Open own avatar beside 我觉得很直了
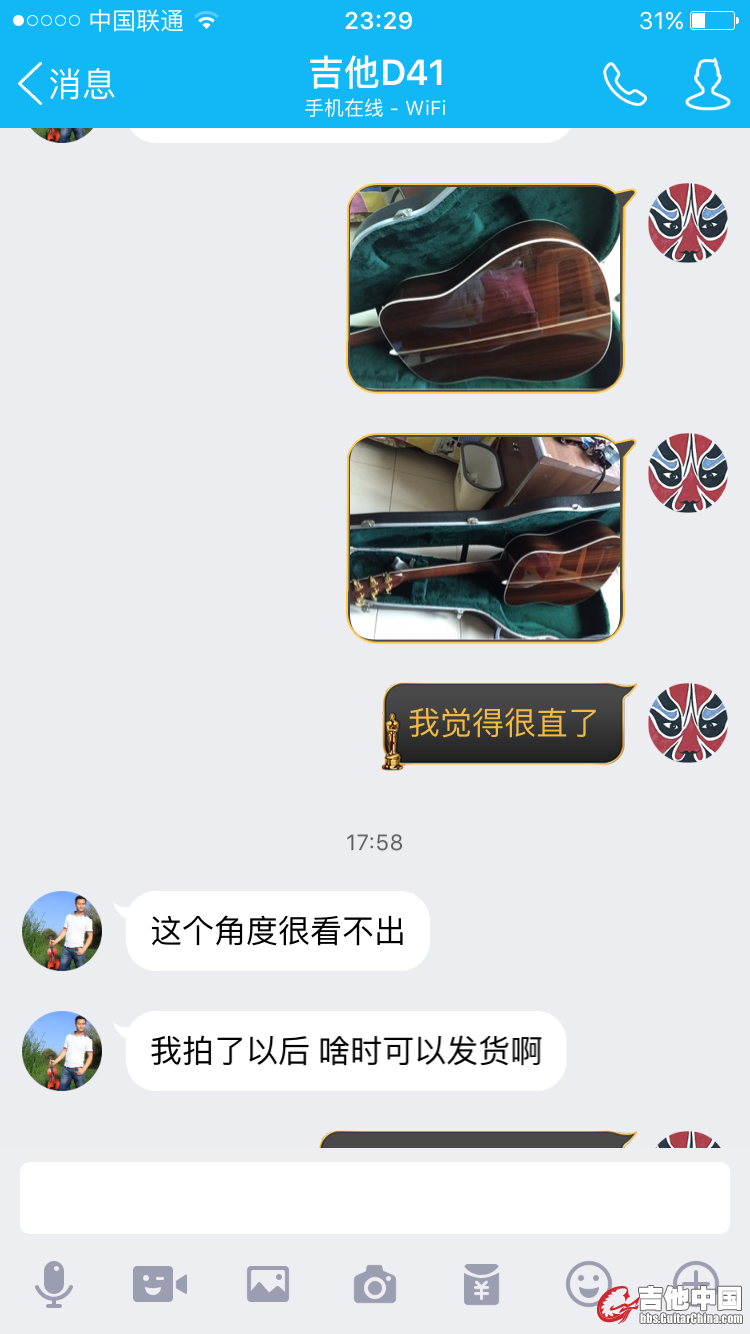Screen dimensions: 750x1334 688,723
